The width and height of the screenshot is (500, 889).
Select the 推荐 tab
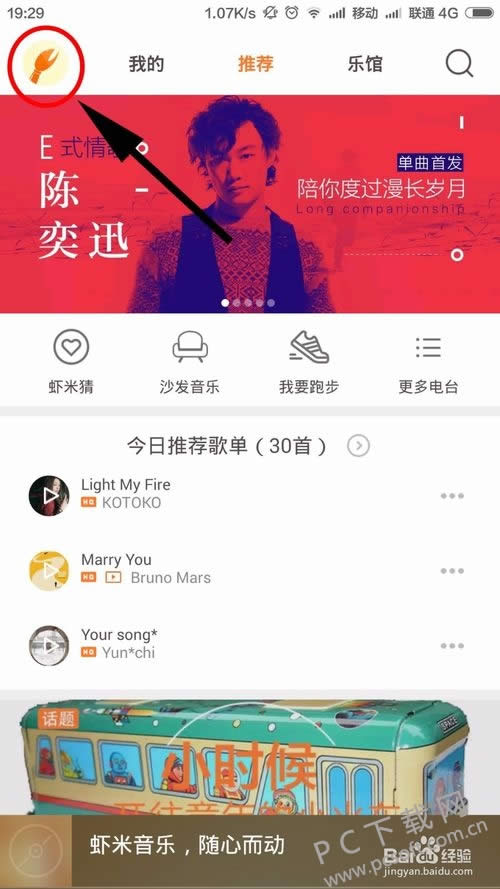(255, 64)
